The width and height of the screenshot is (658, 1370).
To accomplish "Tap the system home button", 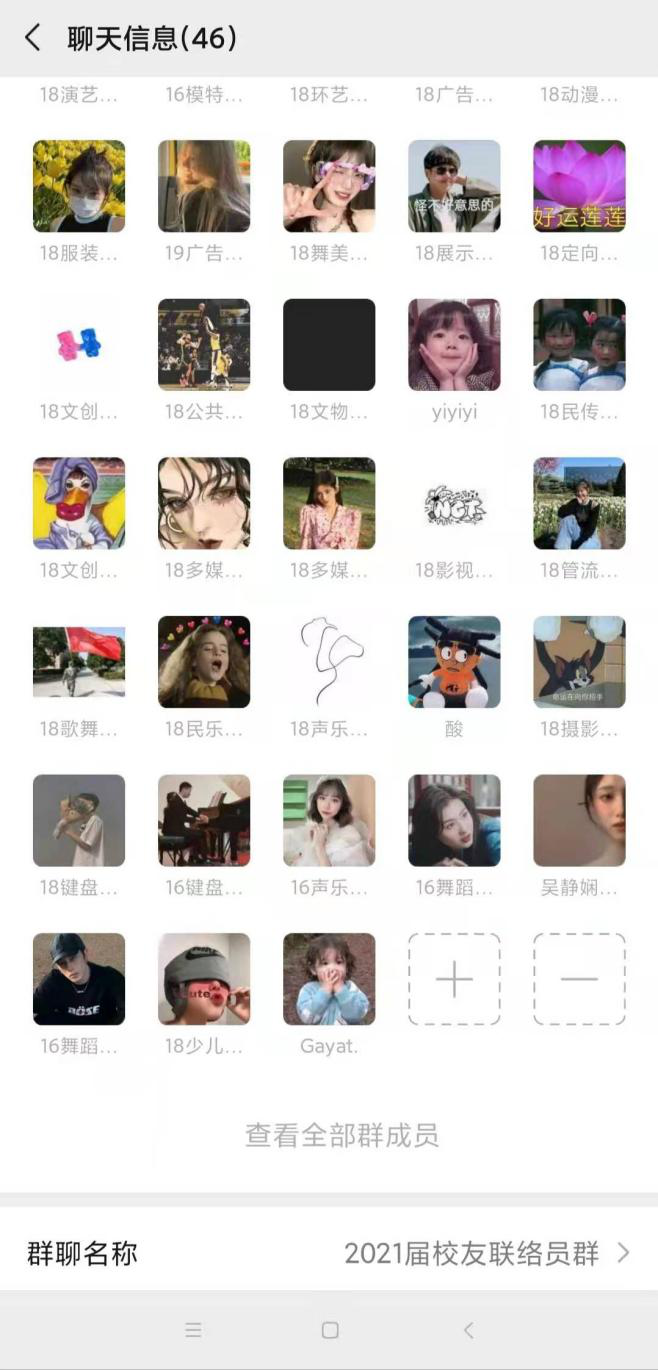I will (x=330, y=1330).
